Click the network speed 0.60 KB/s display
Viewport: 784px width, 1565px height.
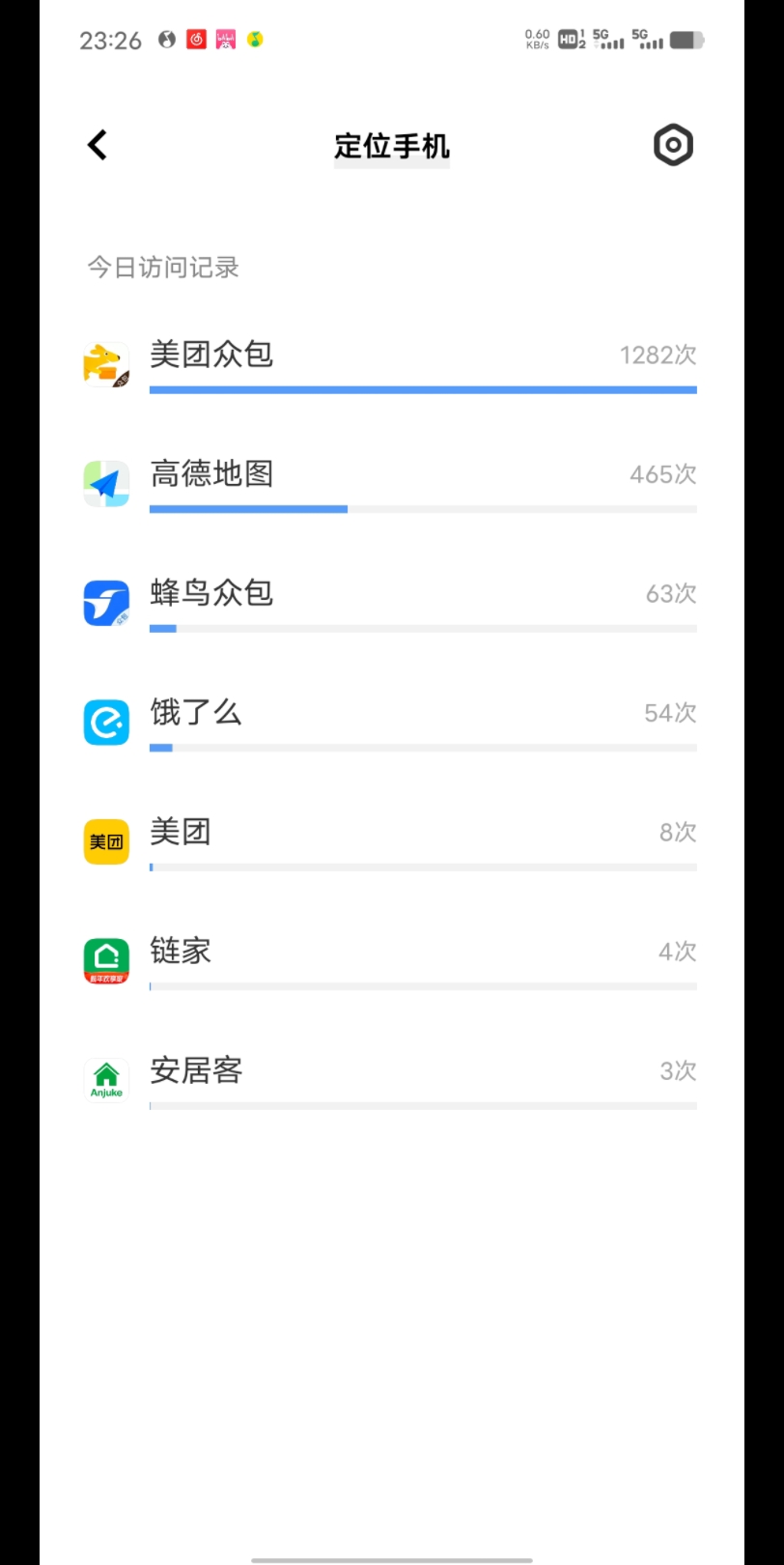coord(538,39)
